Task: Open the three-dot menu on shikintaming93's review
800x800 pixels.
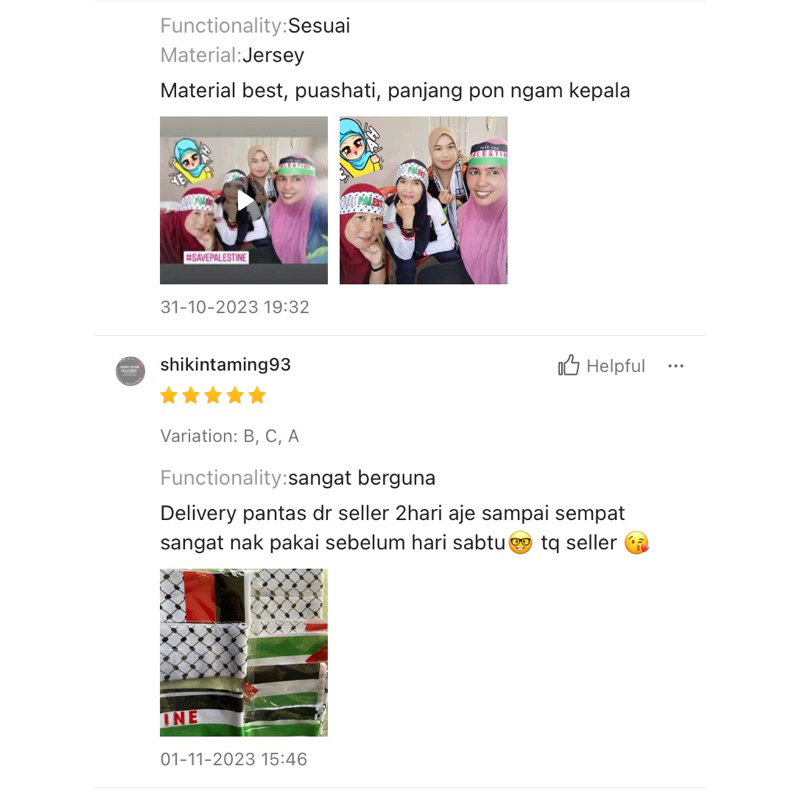Action: pyautogui.click(x=676, y=366)
